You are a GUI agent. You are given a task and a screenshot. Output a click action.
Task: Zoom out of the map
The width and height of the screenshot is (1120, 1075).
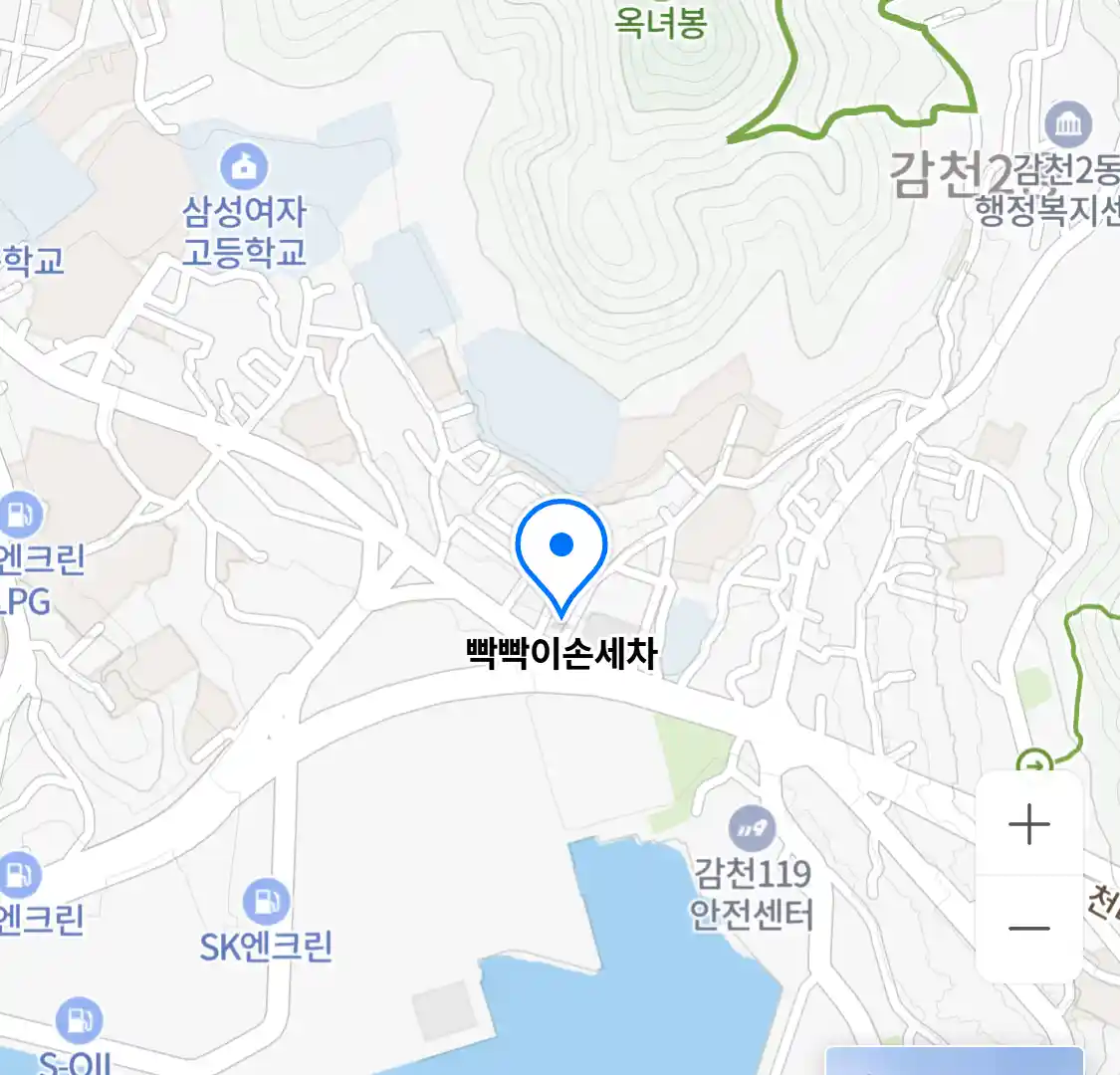(x=1028, y=929)
